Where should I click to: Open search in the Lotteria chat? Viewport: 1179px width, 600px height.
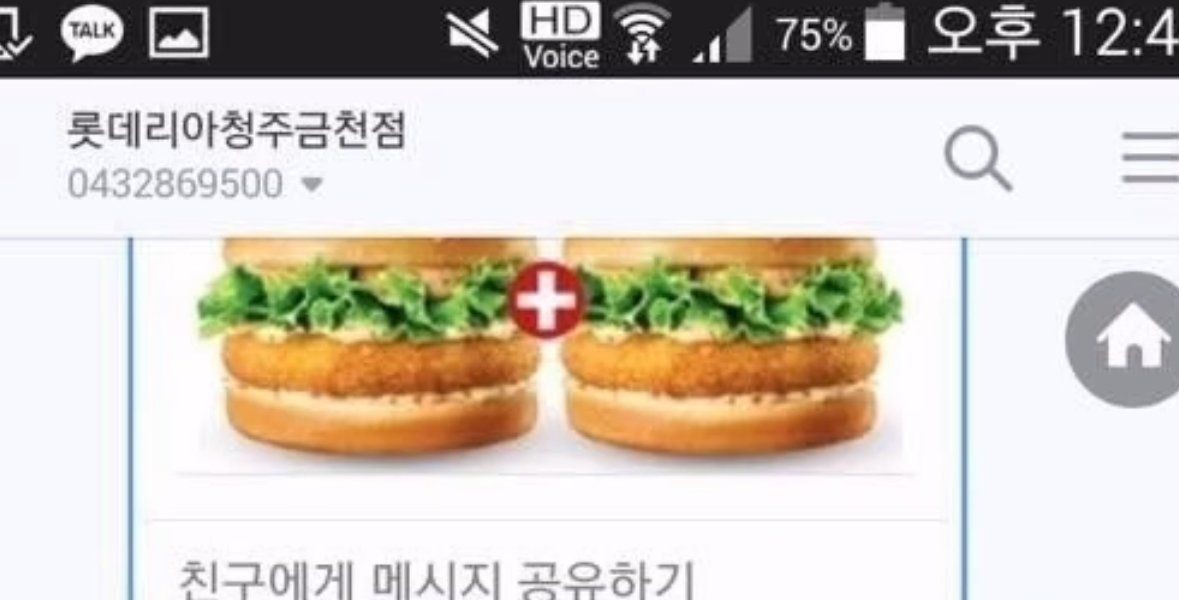pyautogui.click(x=977, y=160)
